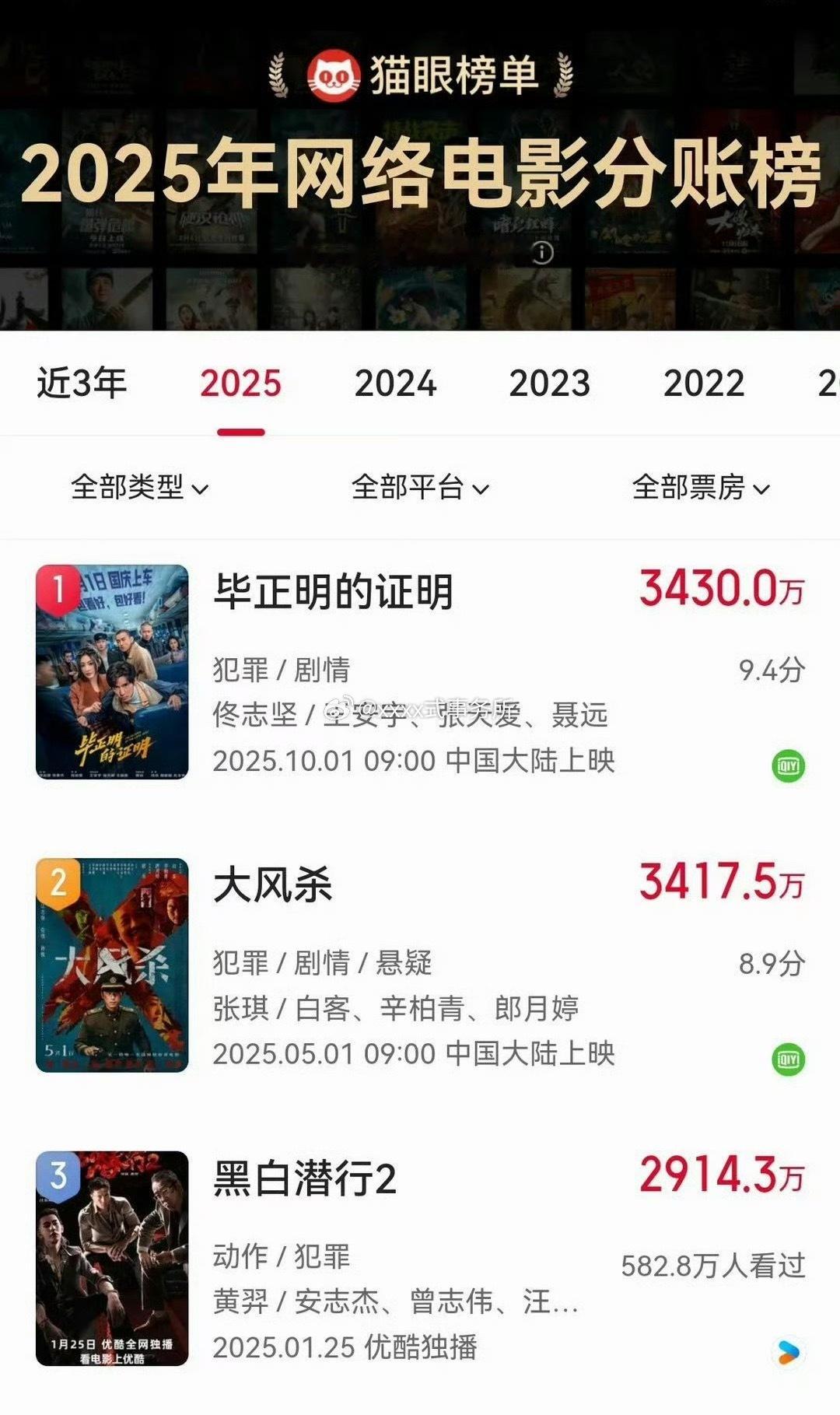Click the iQIYI platform icon beside 大风杀
840x1415 pixels.
788,1059
